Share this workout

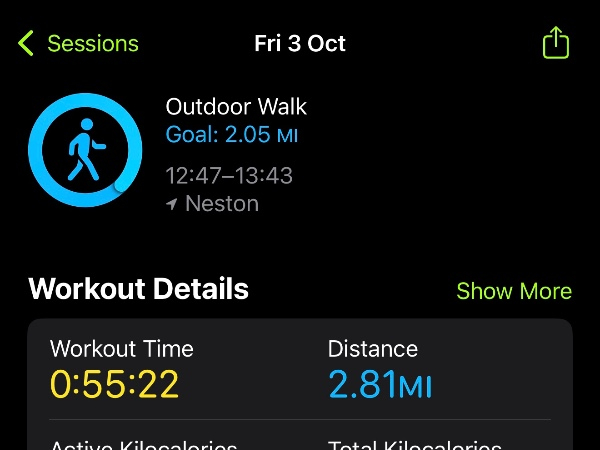click(555, 43)
